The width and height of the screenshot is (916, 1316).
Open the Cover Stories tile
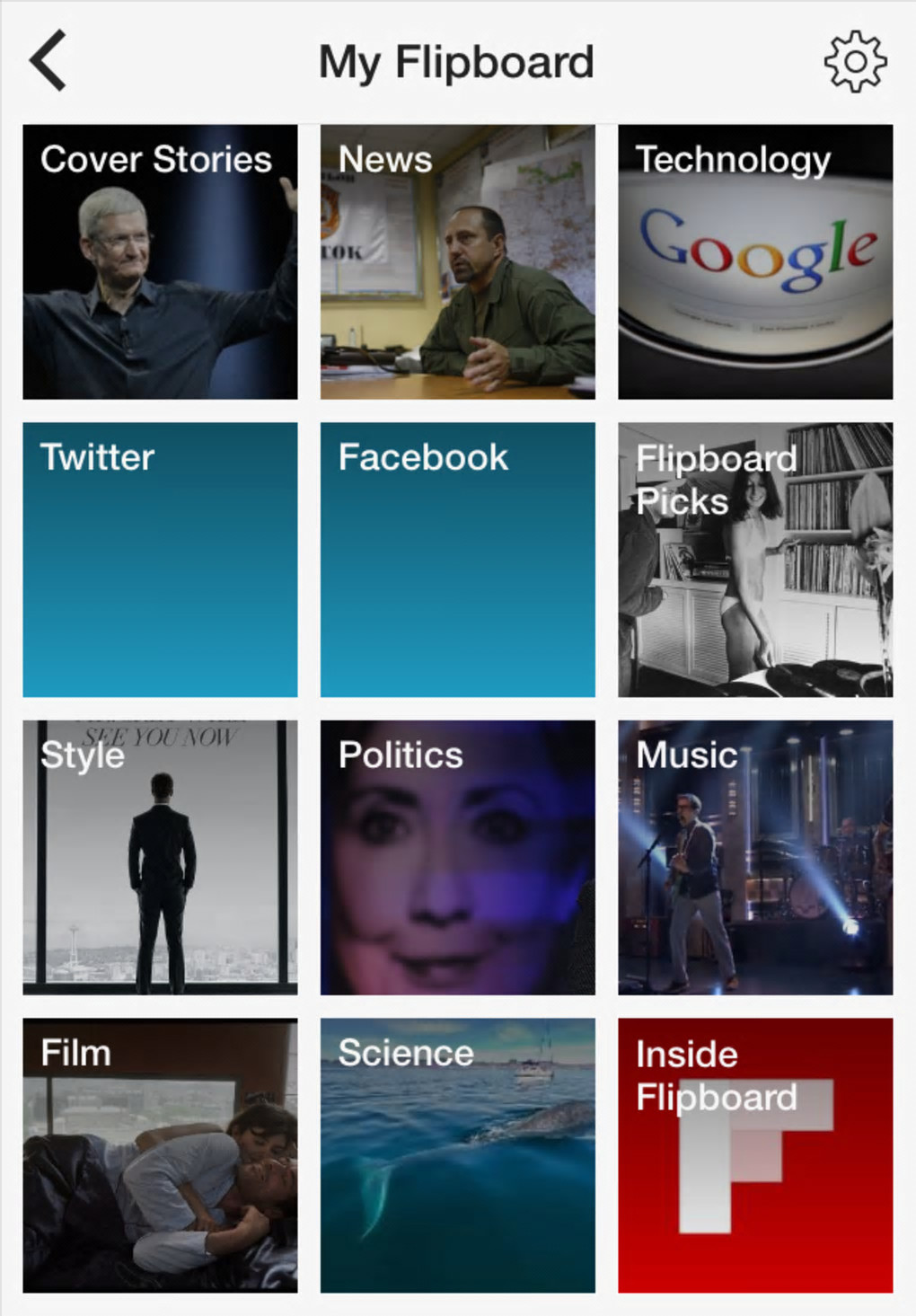160,261
